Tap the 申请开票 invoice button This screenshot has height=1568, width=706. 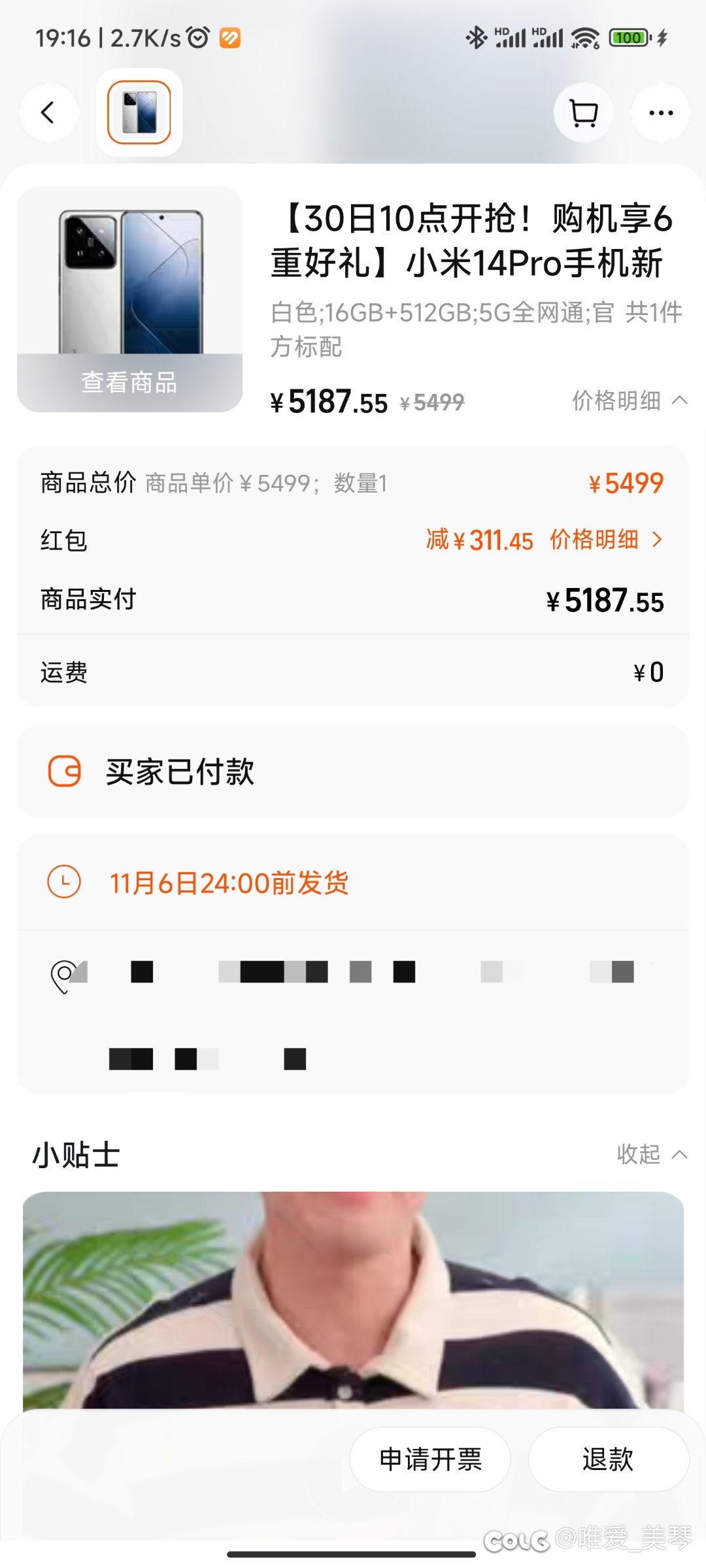pos(430,1460)
